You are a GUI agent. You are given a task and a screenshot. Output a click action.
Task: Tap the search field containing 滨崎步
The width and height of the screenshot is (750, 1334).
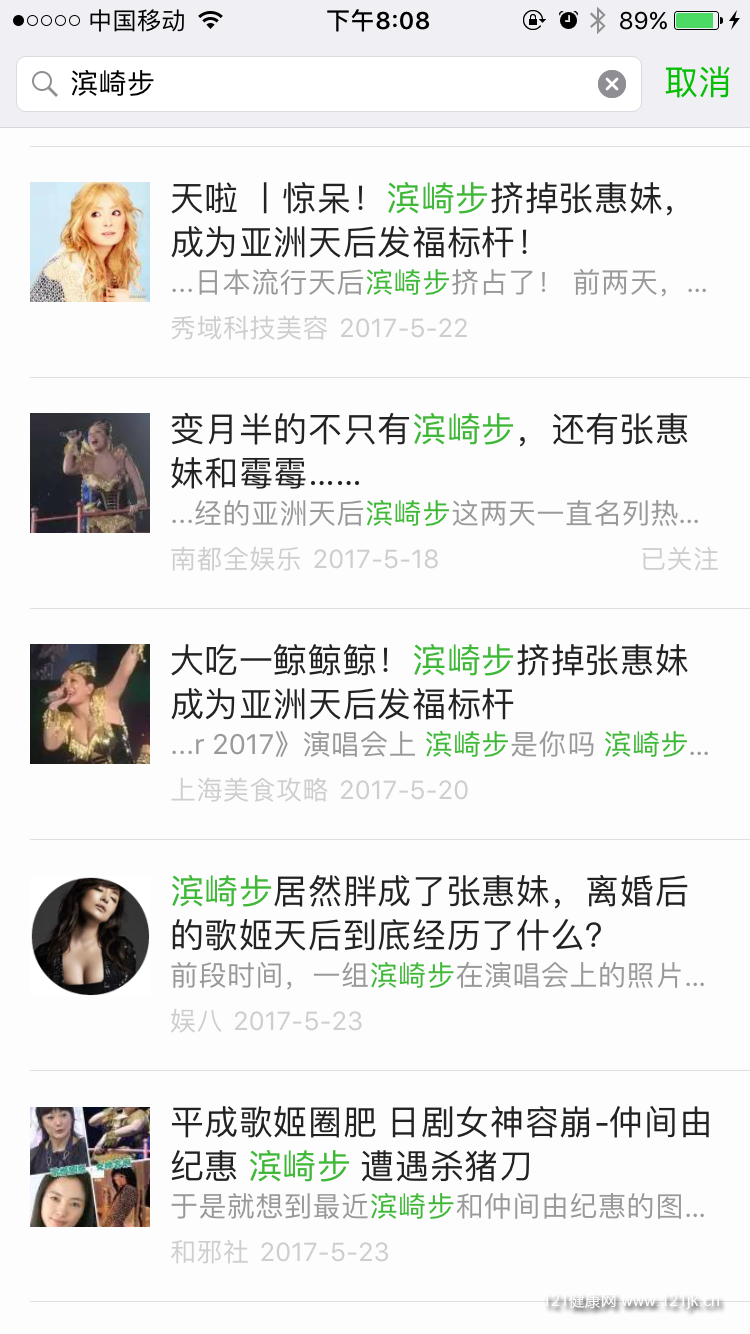pos(320,84)
